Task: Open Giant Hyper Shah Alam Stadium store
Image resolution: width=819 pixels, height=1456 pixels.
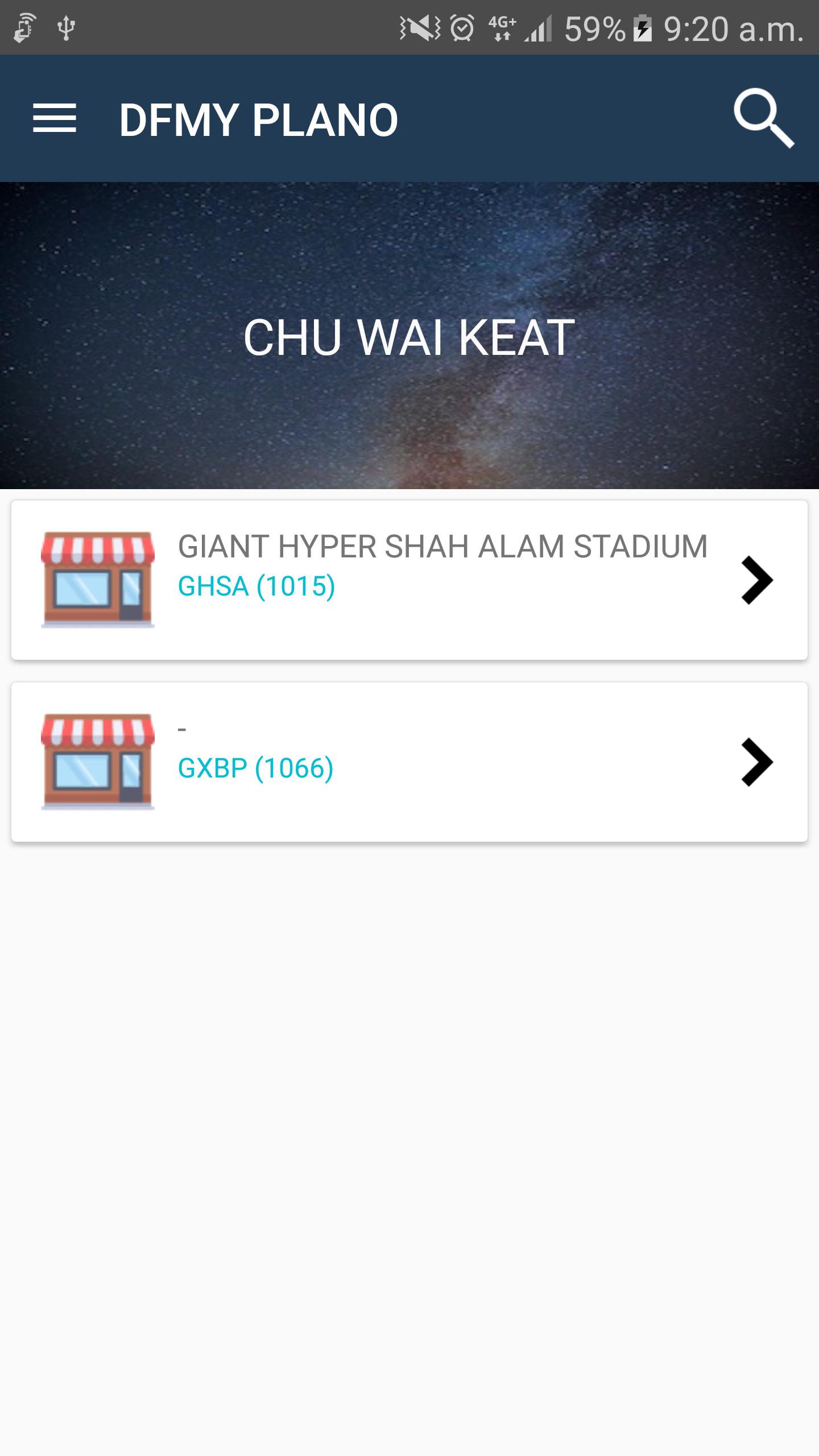Action: (x=409, y=580)
